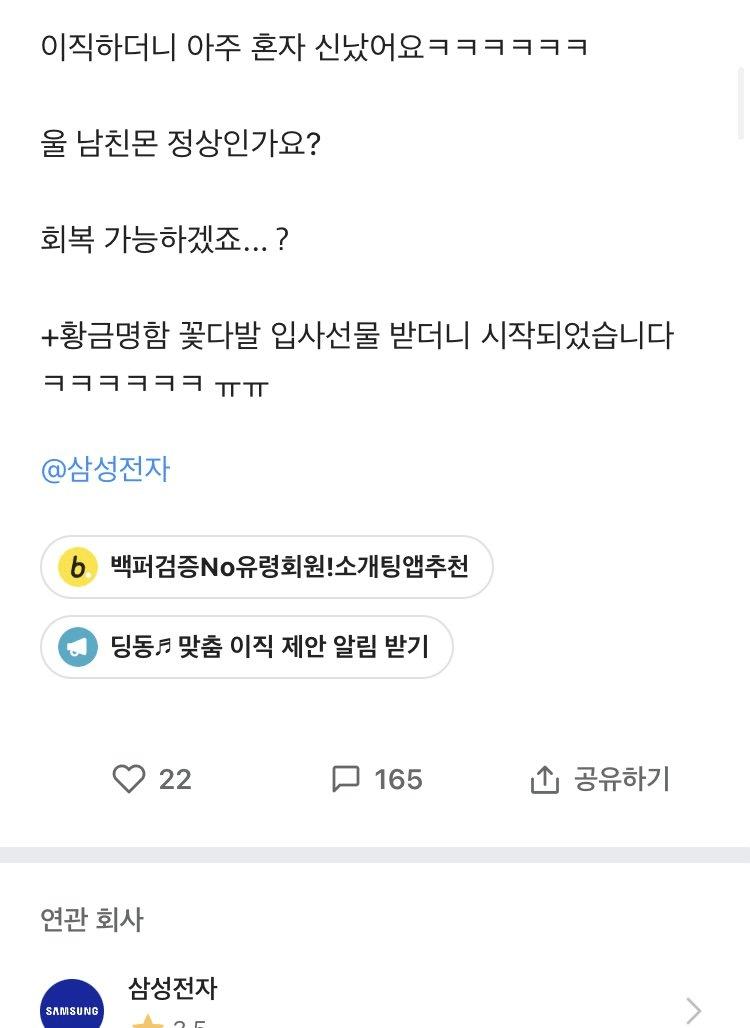Like this post with the heart icon
750x1028 pixels.
(129, 779)
